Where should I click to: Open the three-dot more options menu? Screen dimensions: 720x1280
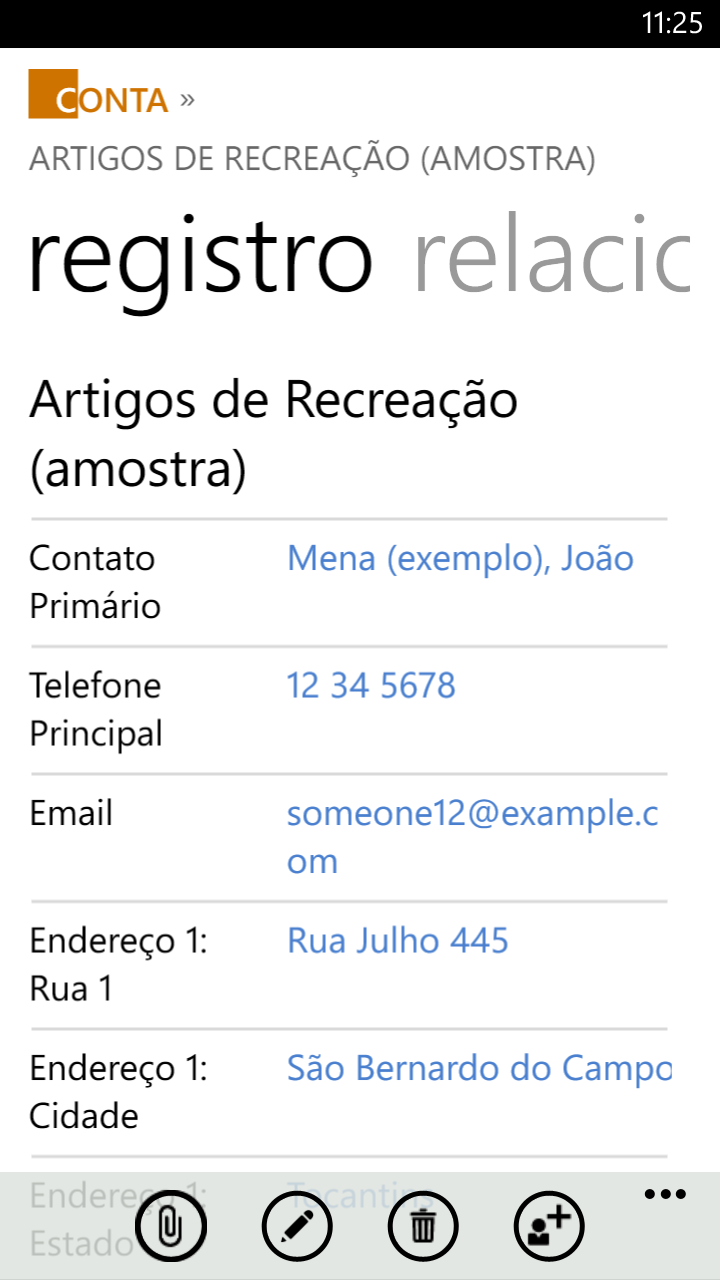[x=665, y=1195]
